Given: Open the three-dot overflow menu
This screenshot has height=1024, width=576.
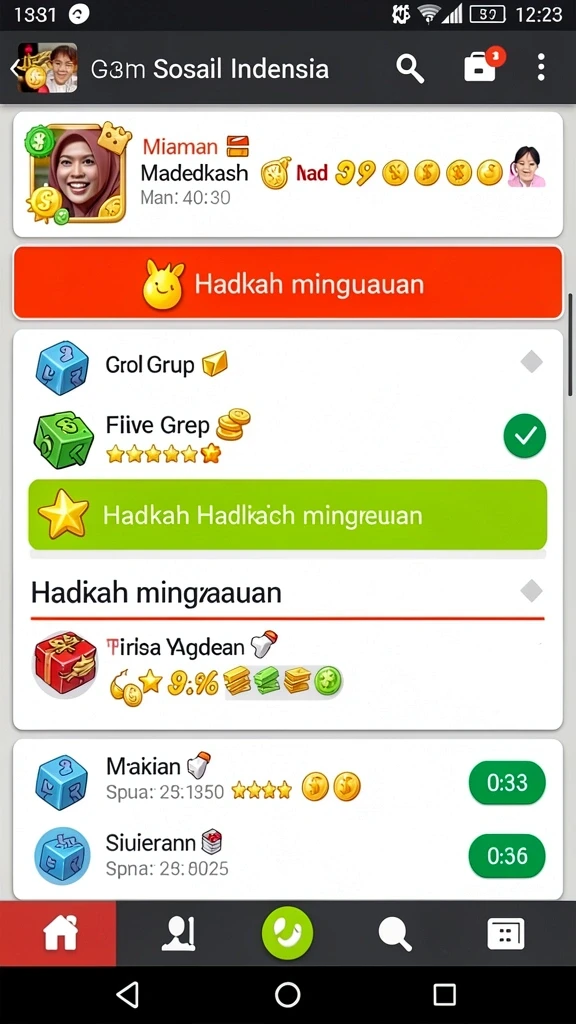Looking at the screenshot, I should [x=541, y=67].
